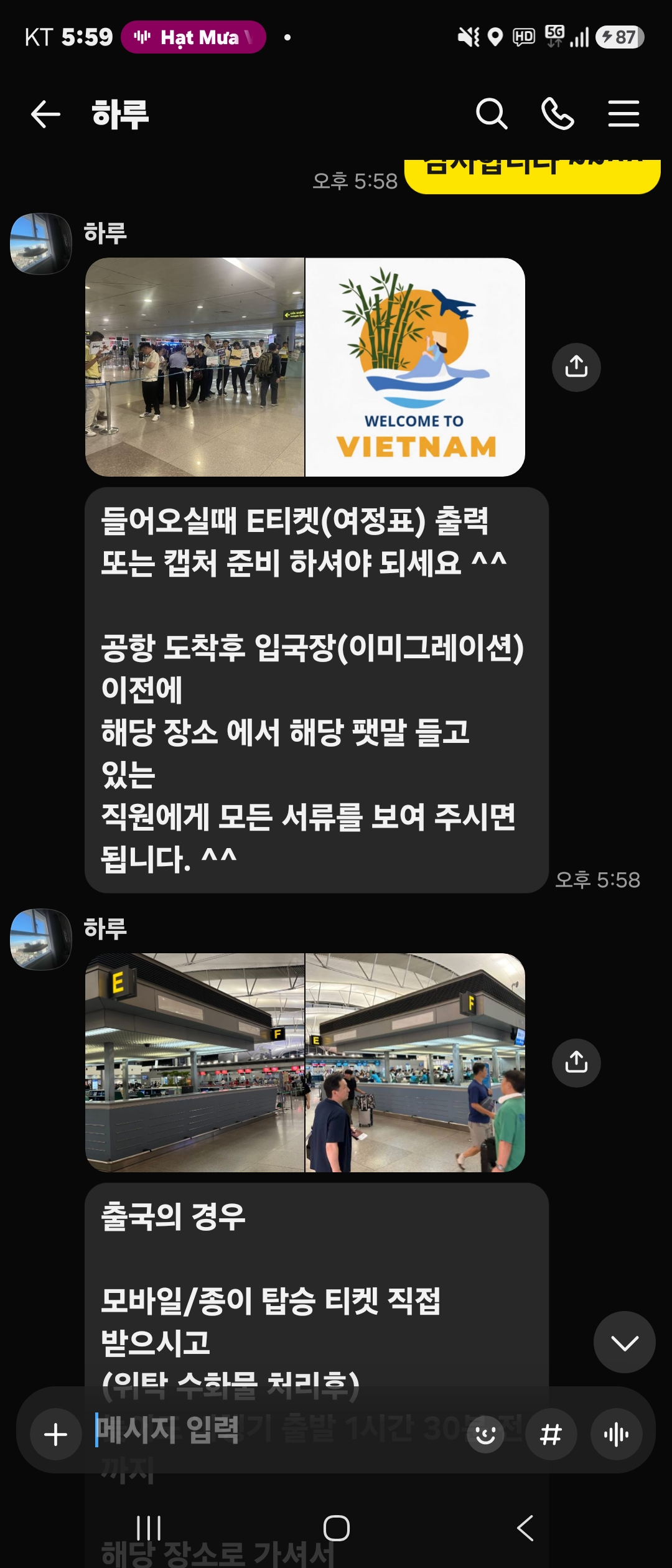Open the counter F photo with travelers
Screen dimensions: 672x1568
click(416, 1063)
